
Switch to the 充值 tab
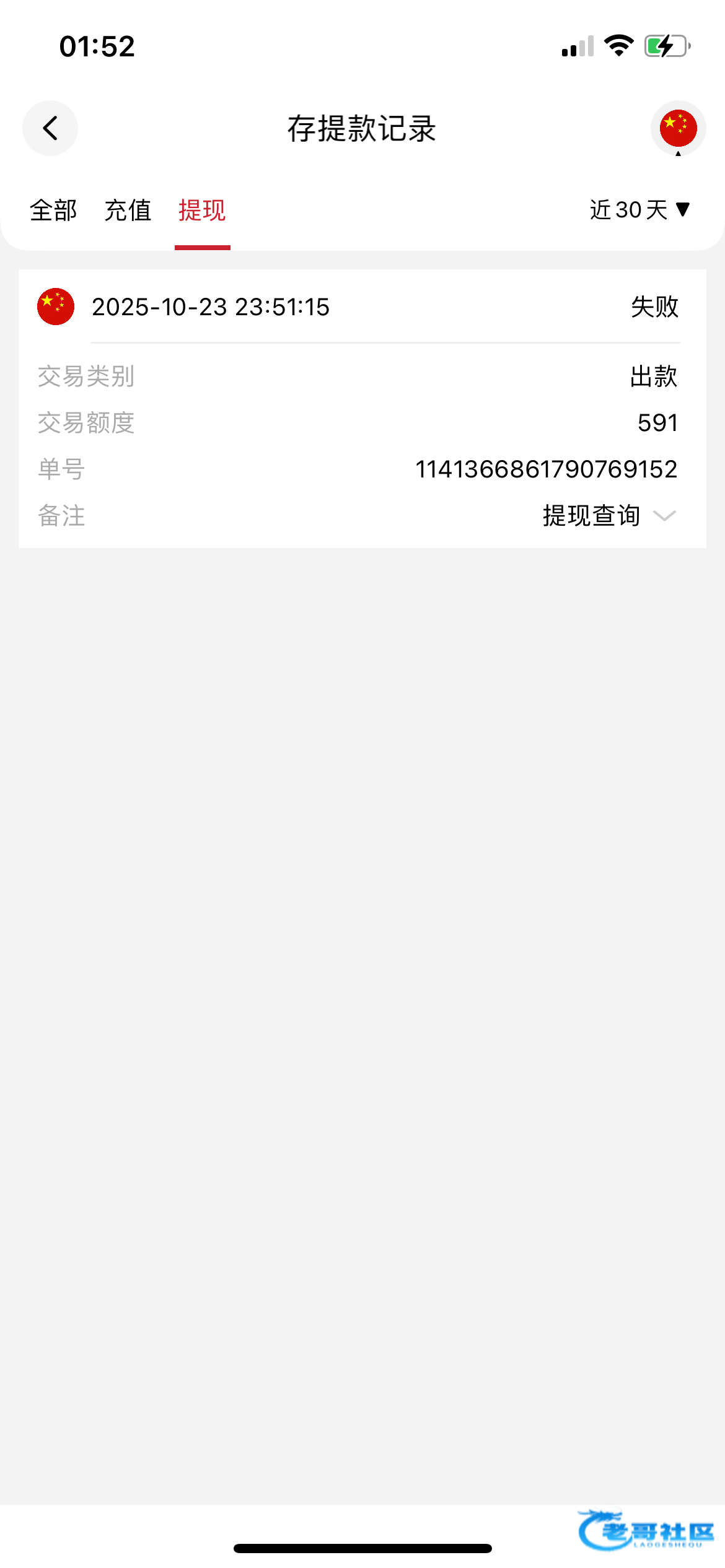(128, 211)
